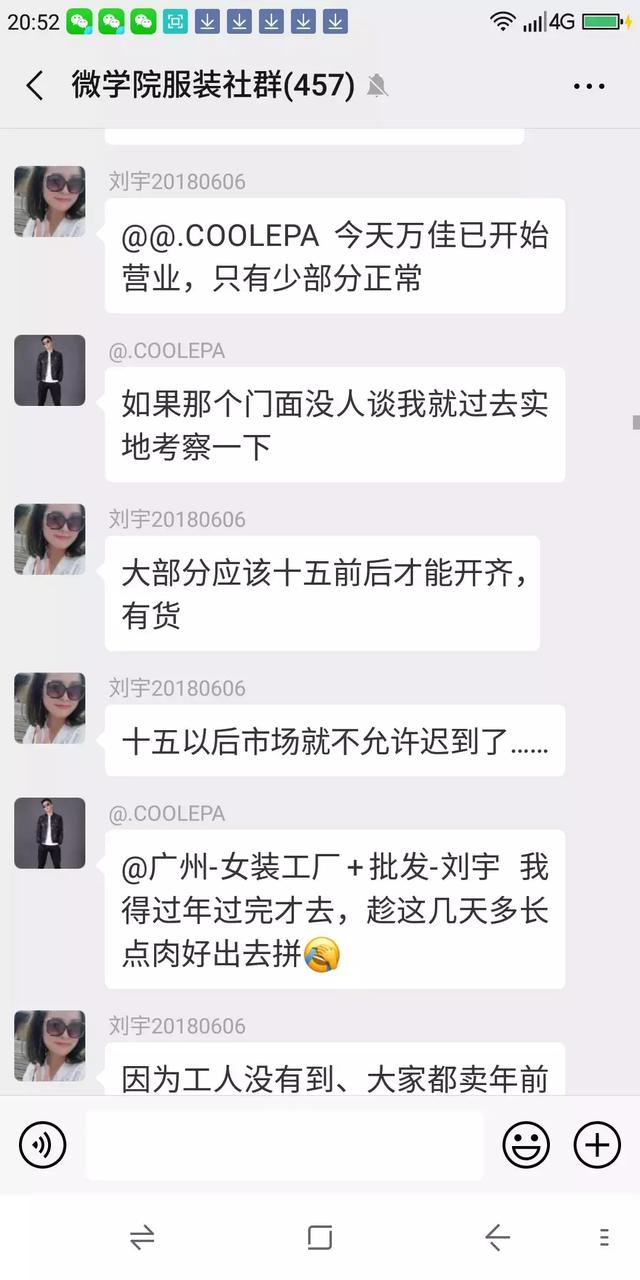
Task: Tap the system back navigation button
Action: pos(497,1238)
